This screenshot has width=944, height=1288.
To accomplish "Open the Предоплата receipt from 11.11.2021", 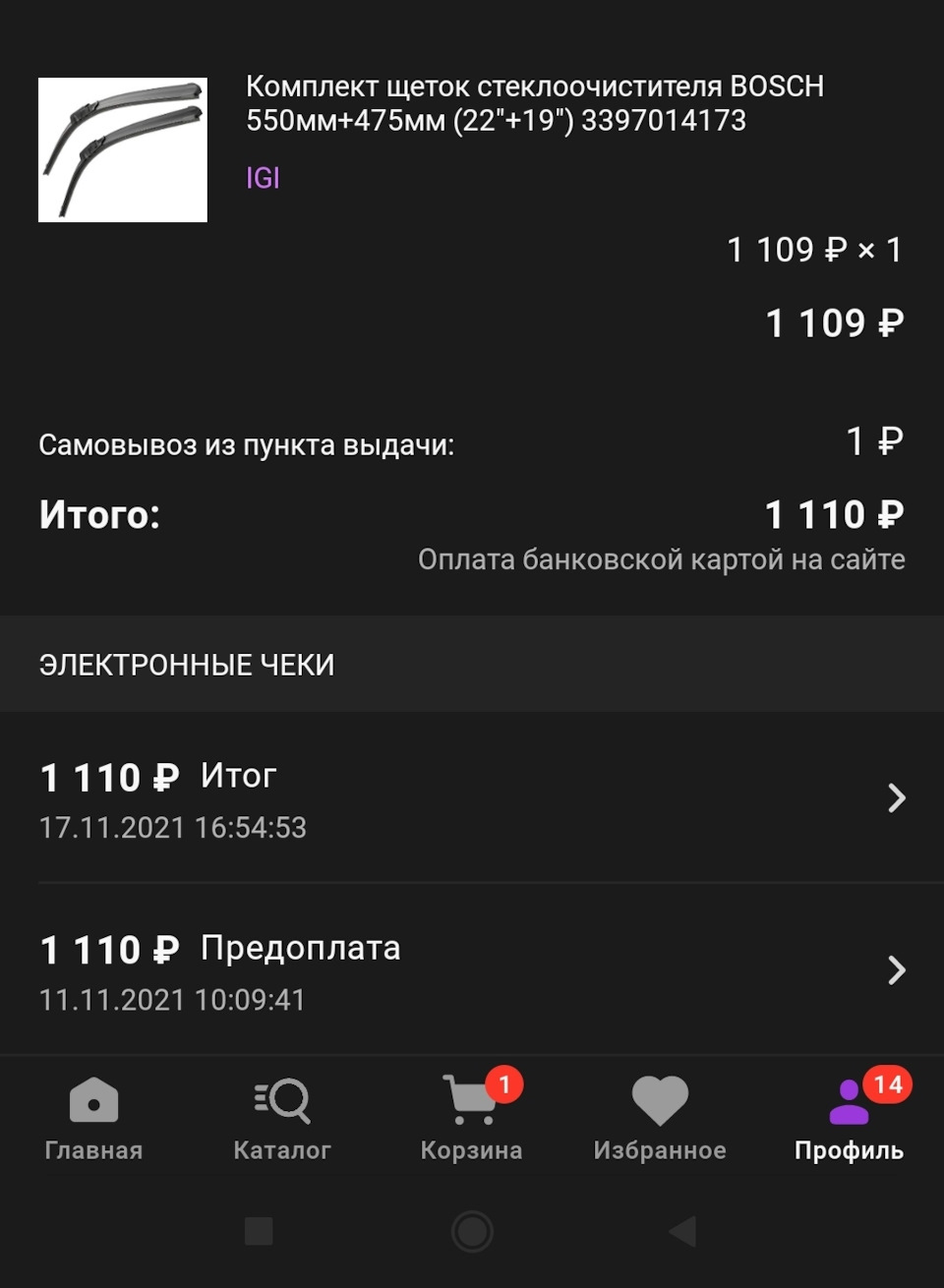I will click(472, 970).
